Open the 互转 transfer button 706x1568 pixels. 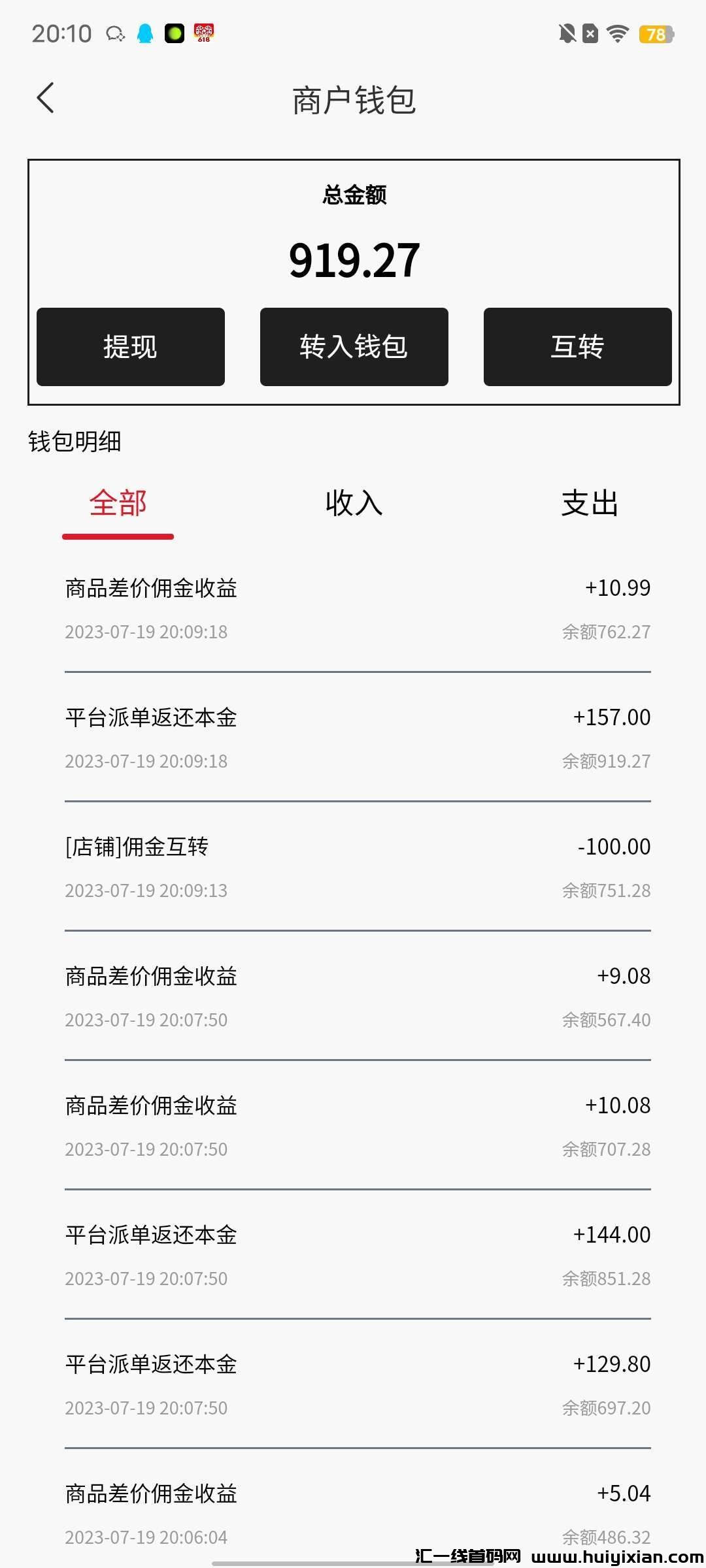tap(577, 347)
